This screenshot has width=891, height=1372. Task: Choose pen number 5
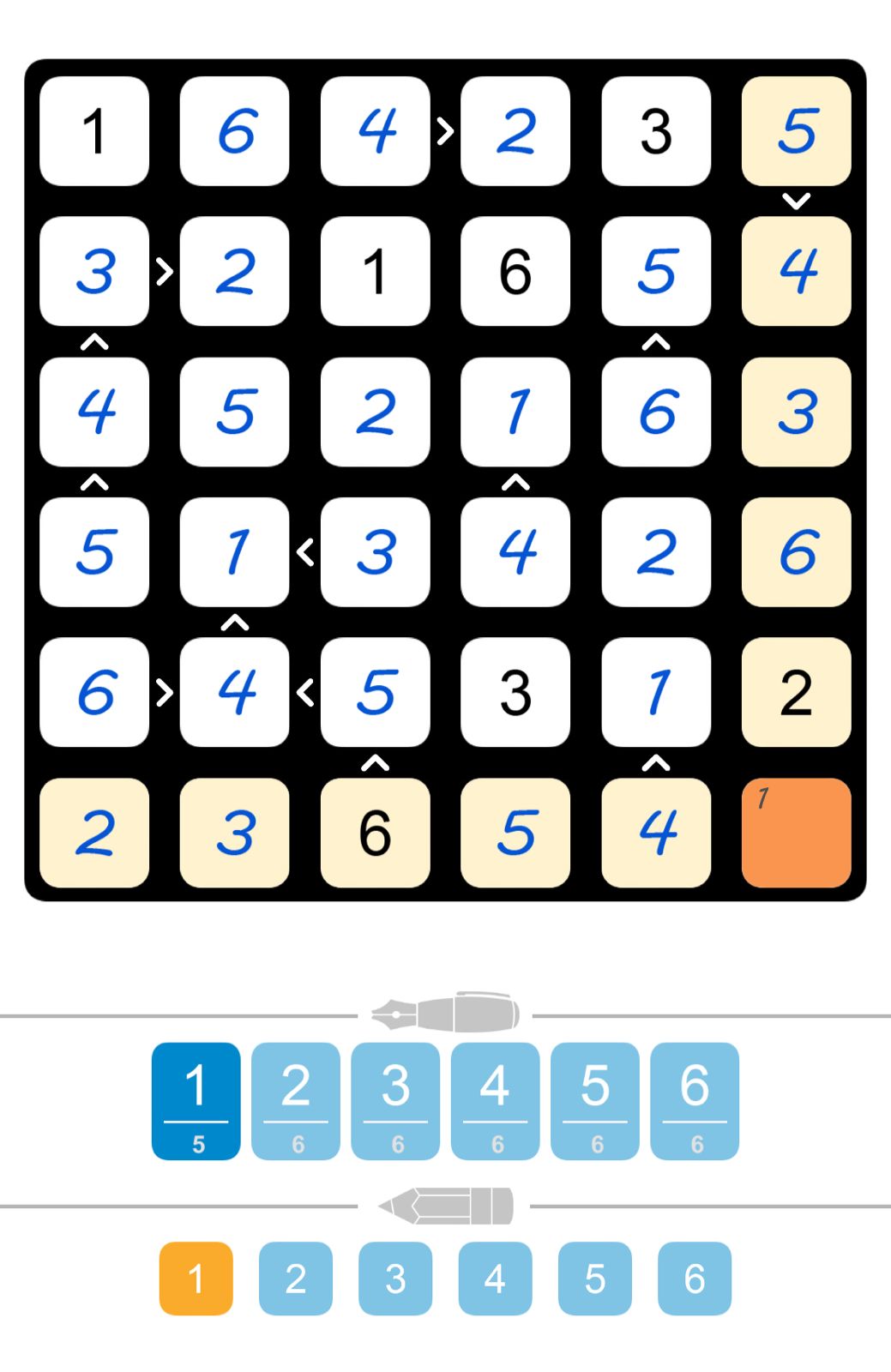595,1100
